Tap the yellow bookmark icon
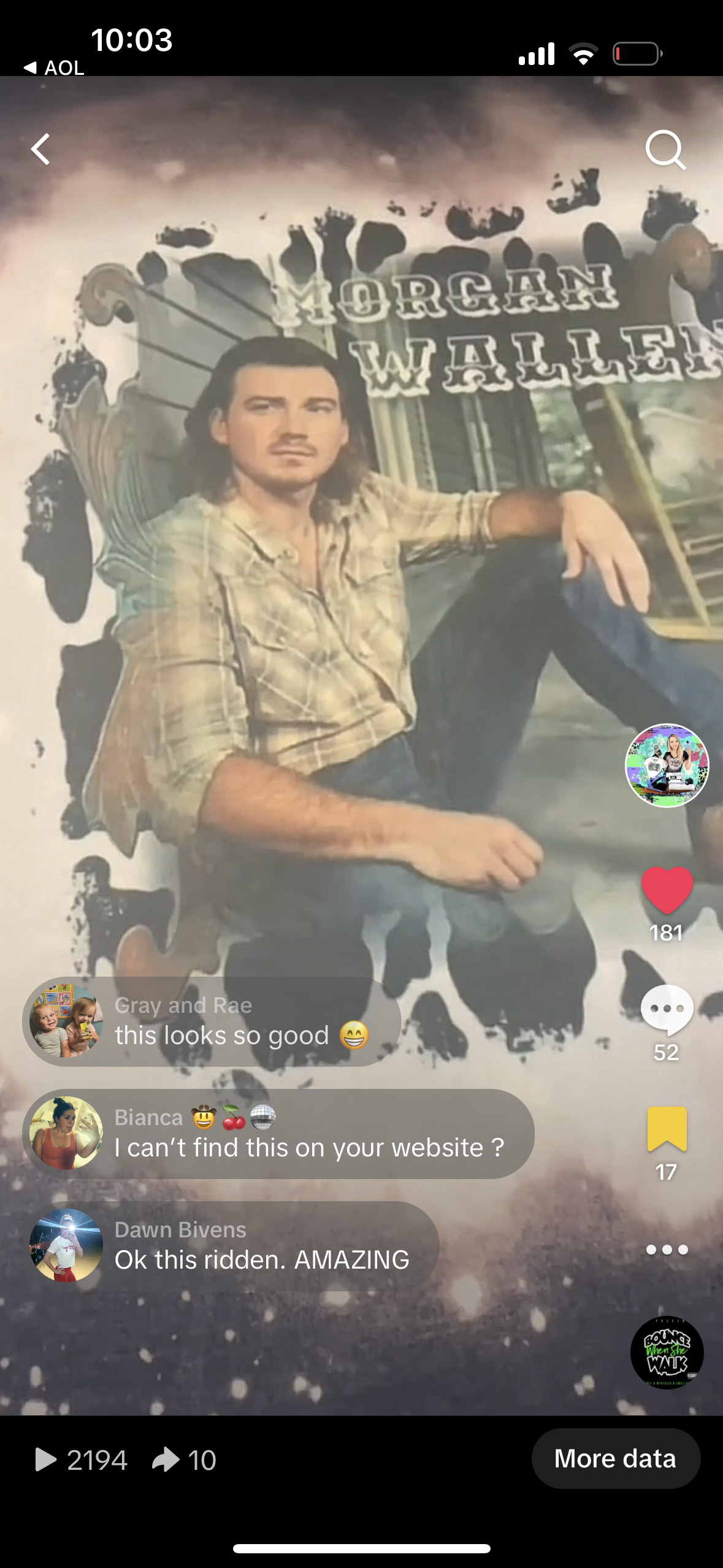 click(667, 1129)
